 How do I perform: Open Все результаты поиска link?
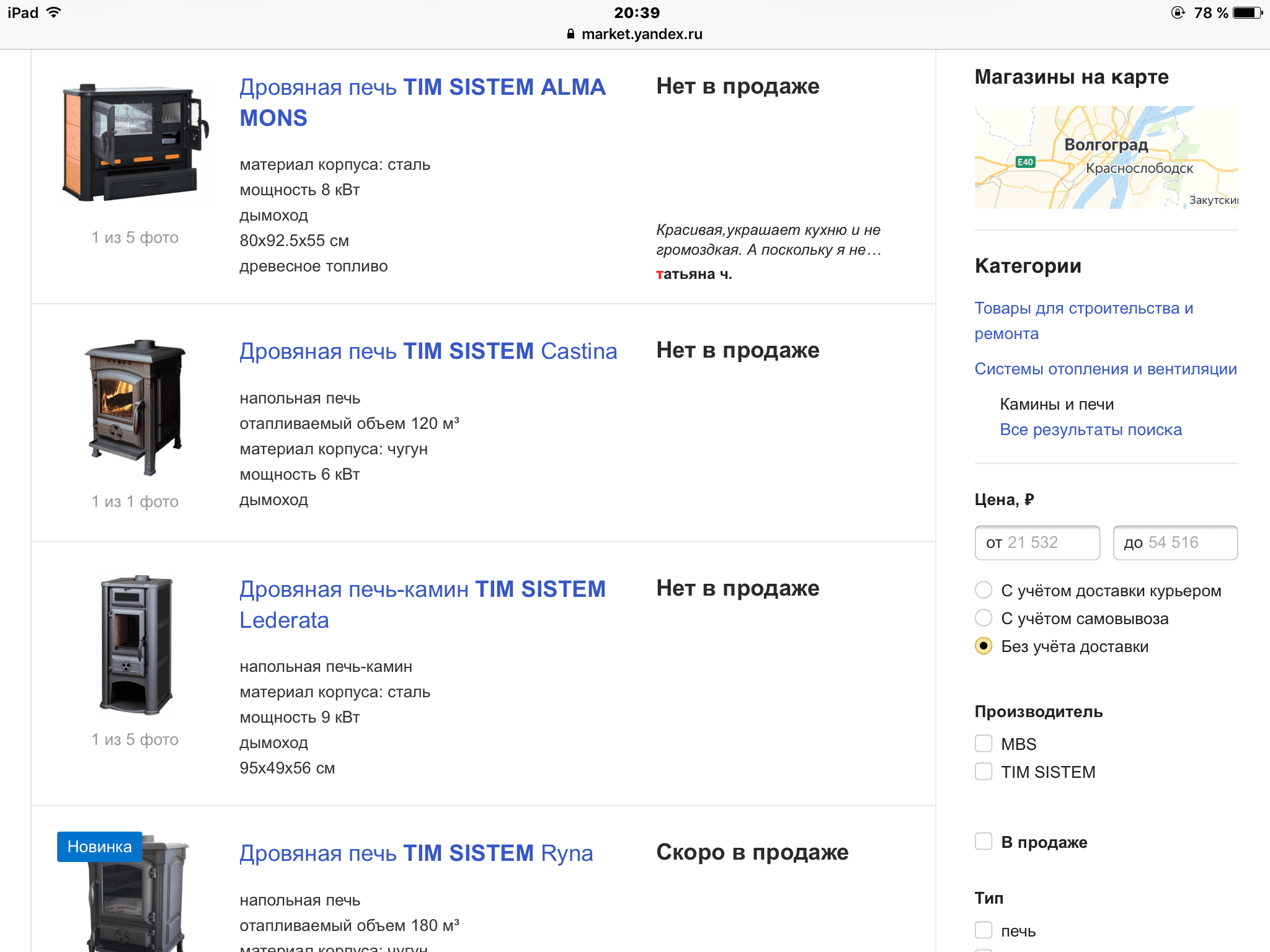tap(1090, 430)
